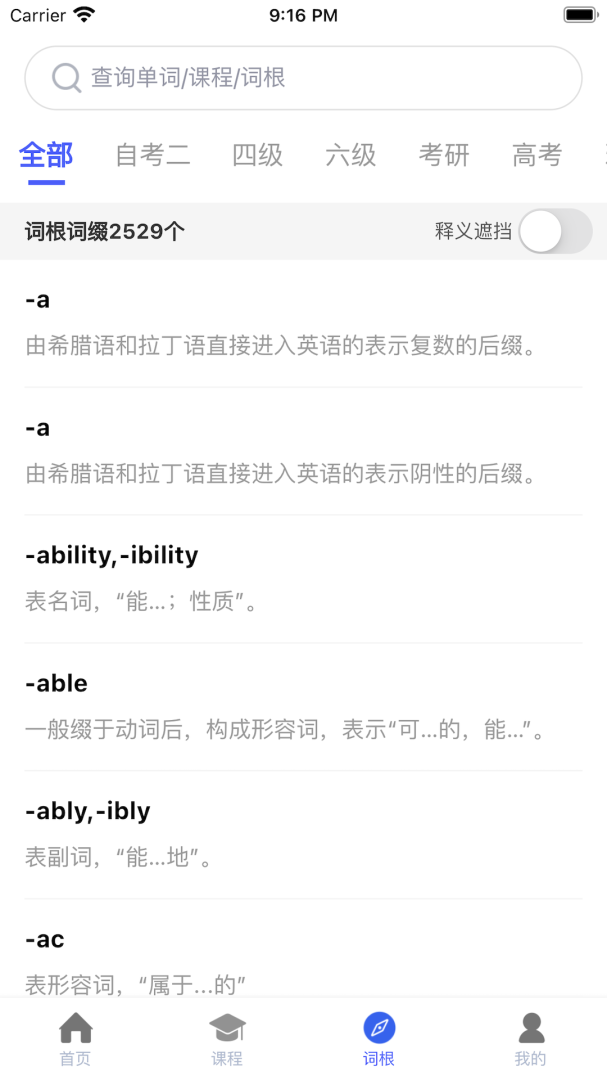This screenshot has height=1080, width=607.
Task: Select the 全部 tab
Action: (46, 155)
